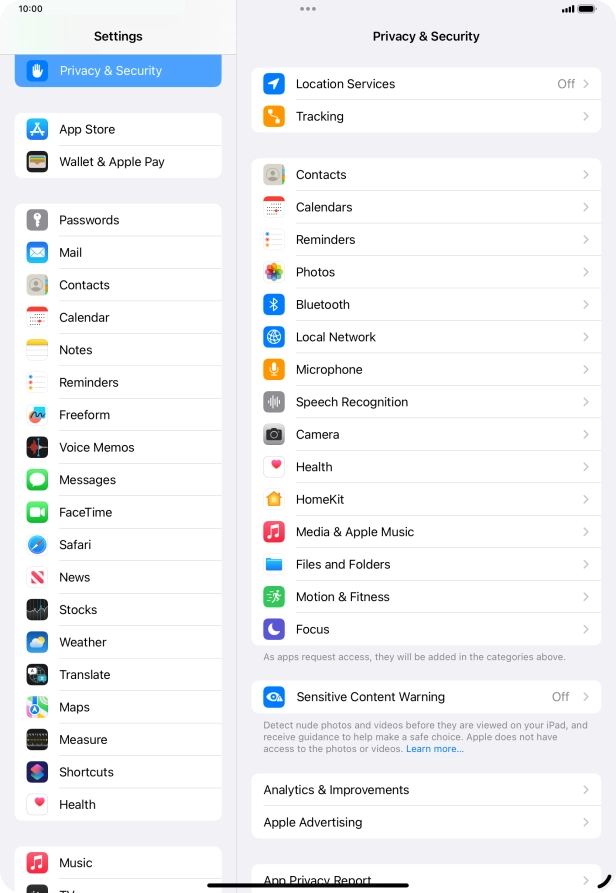Open Camera access settings
This screenshot has height=893, width=616.
click(426, 435)
